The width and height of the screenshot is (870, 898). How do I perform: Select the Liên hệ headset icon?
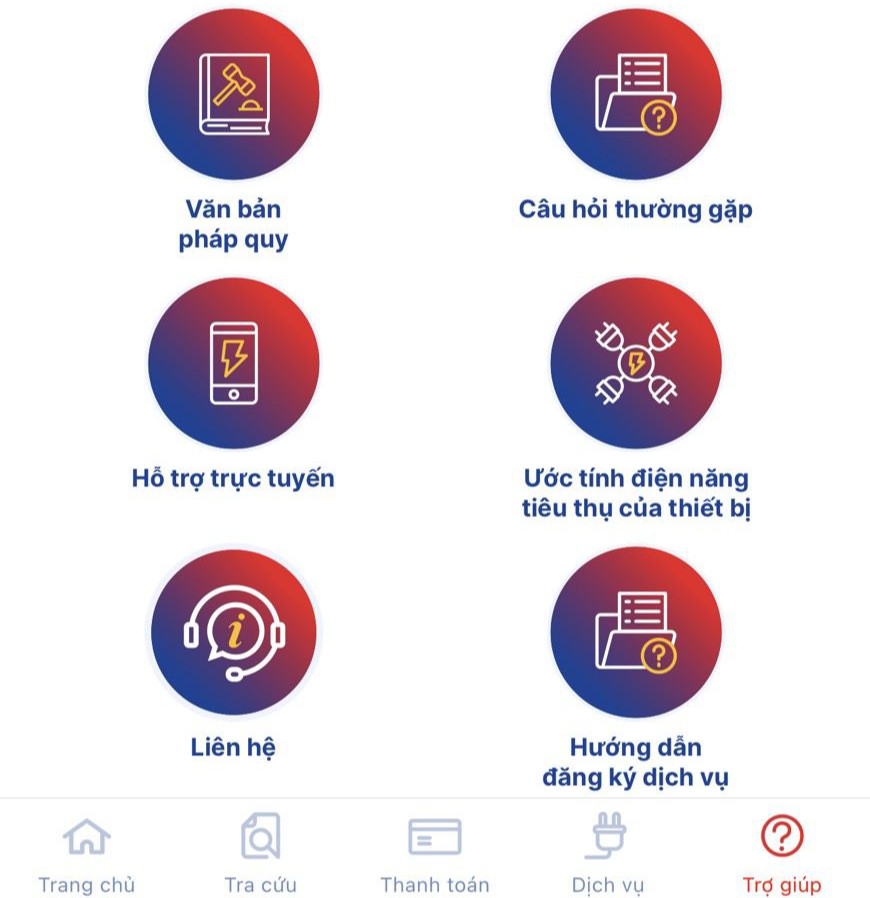point(233,633)
